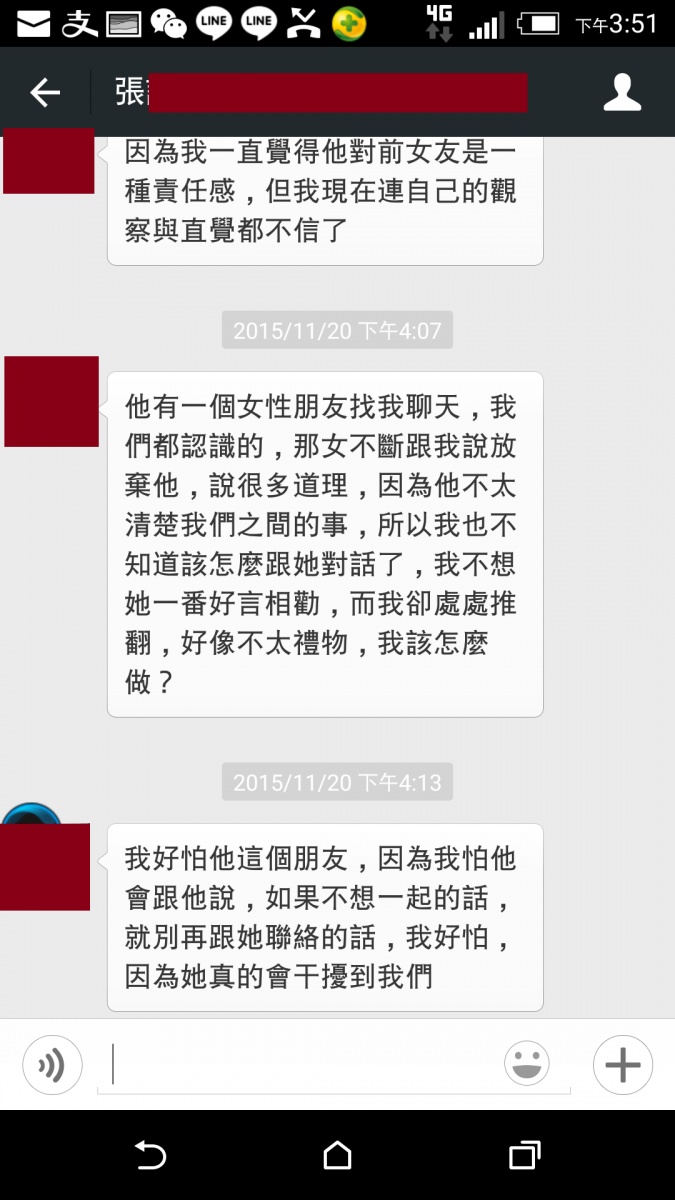Tap the system back button
675x1200 pixels.
150,1155
